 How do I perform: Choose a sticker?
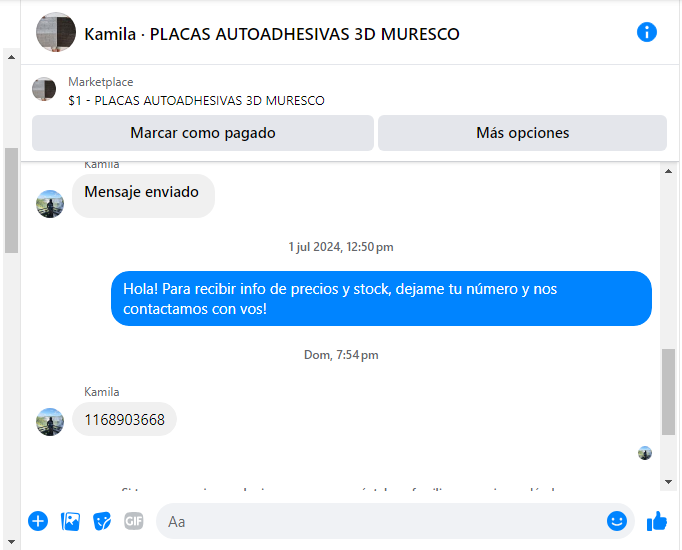click(x=102, y=521)
